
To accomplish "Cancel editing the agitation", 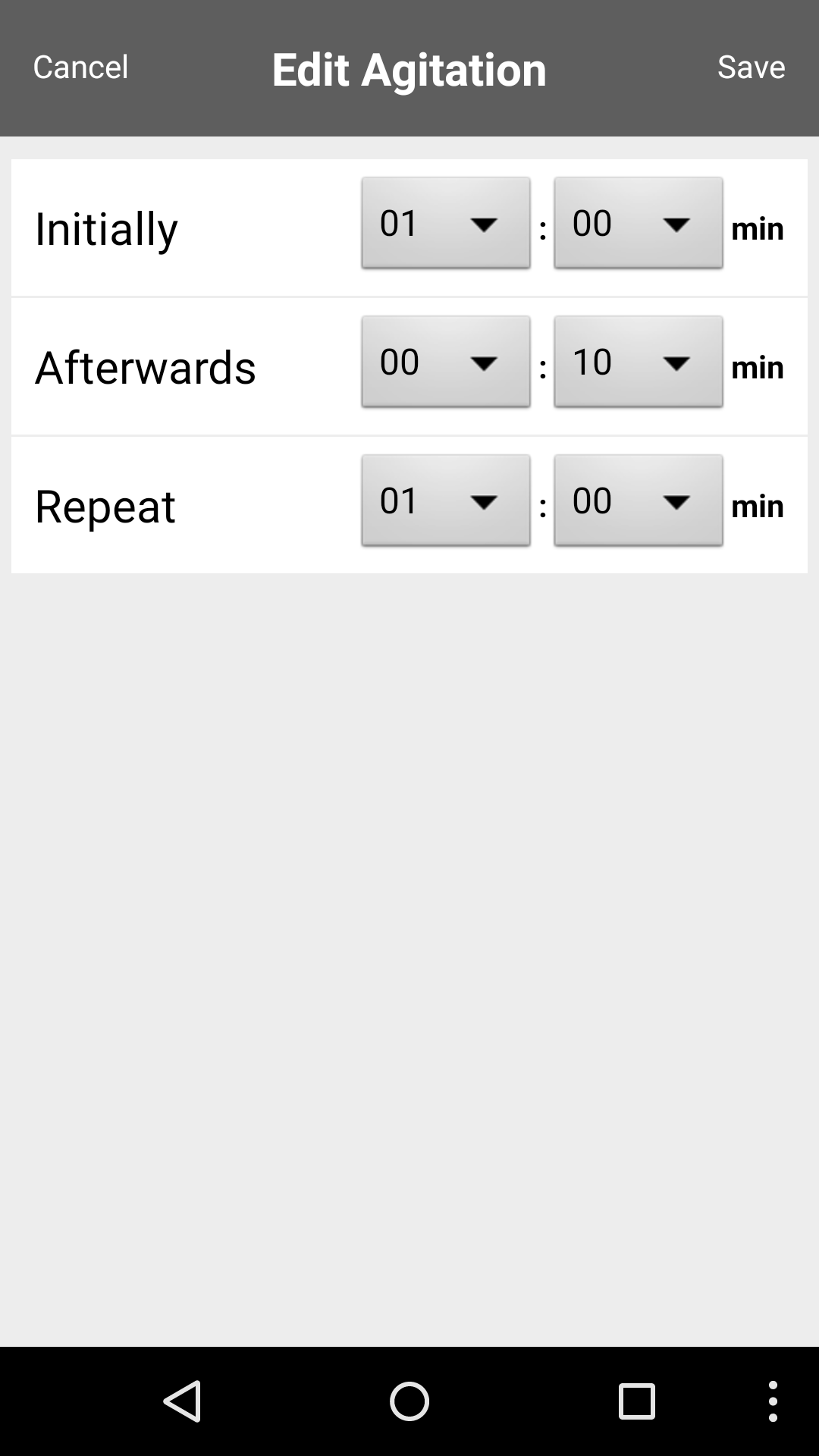I will coord(79,67).
